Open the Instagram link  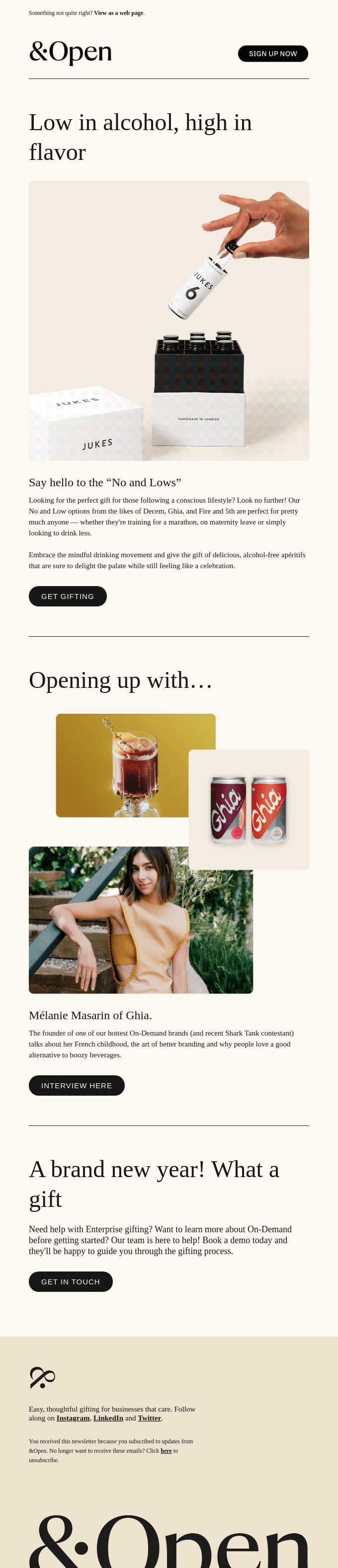point(73,1418)
